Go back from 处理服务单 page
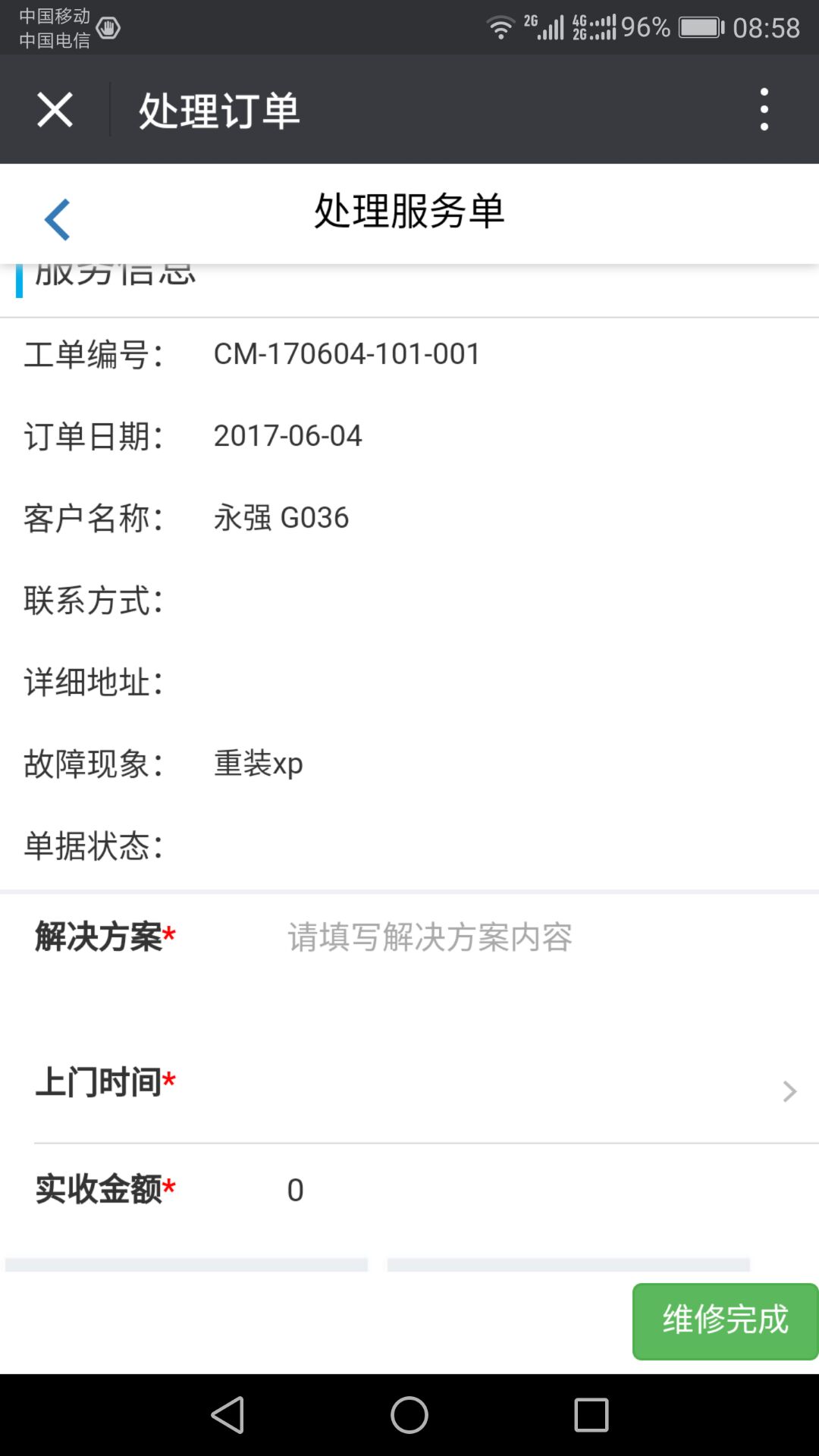The image size is (819, 1456). coord(58,220)
